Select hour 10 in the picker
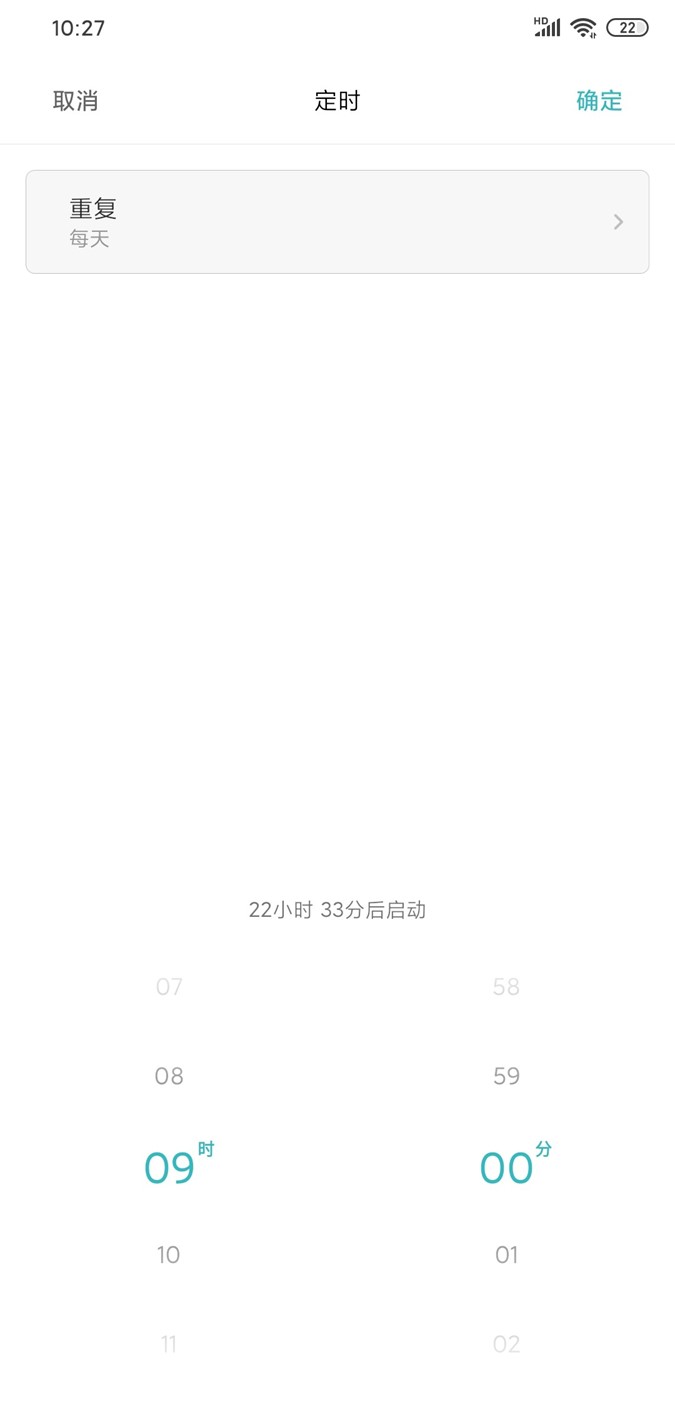The height and width of the screenshot is (1405, 675). click(x=169, y=1254)
